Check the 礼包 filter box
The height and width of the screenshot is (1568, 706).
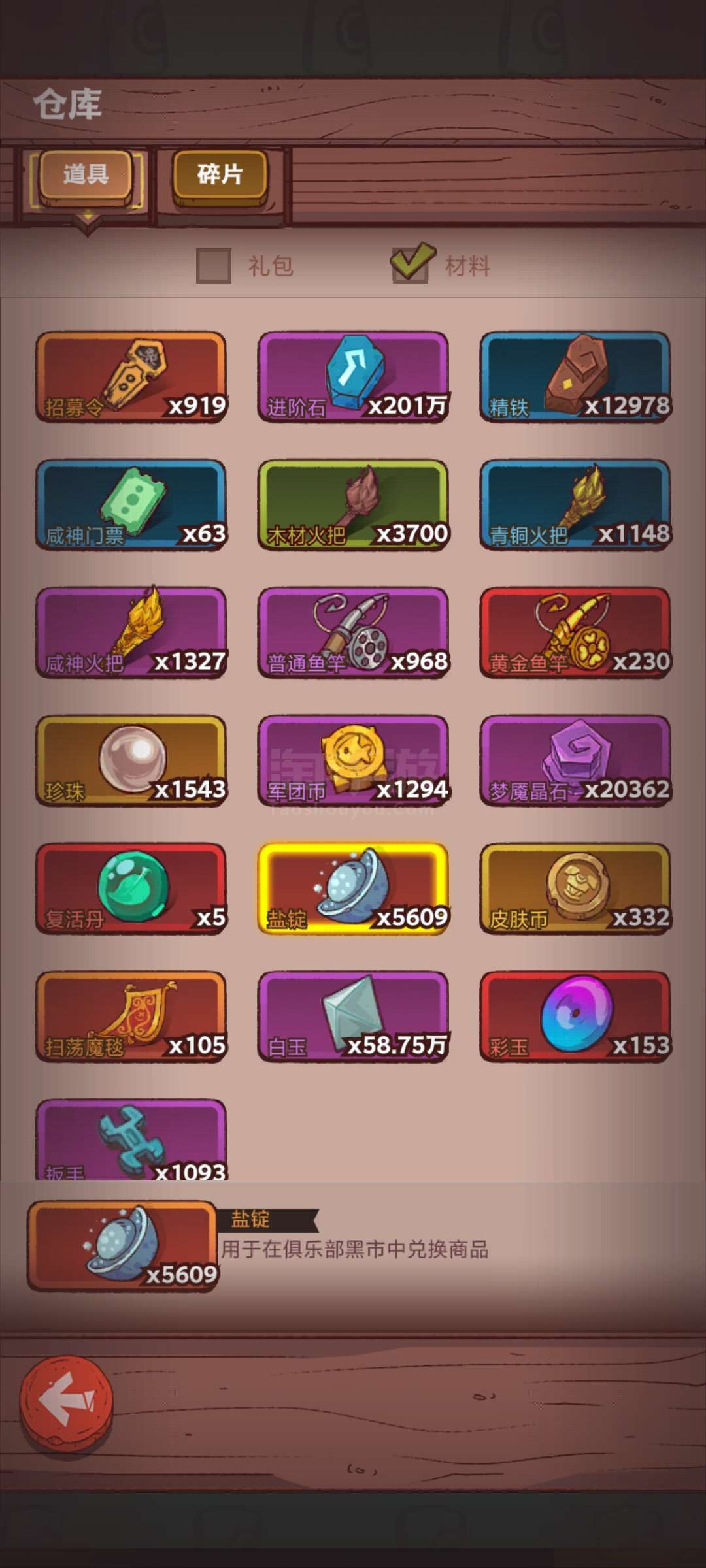(214, 265)
